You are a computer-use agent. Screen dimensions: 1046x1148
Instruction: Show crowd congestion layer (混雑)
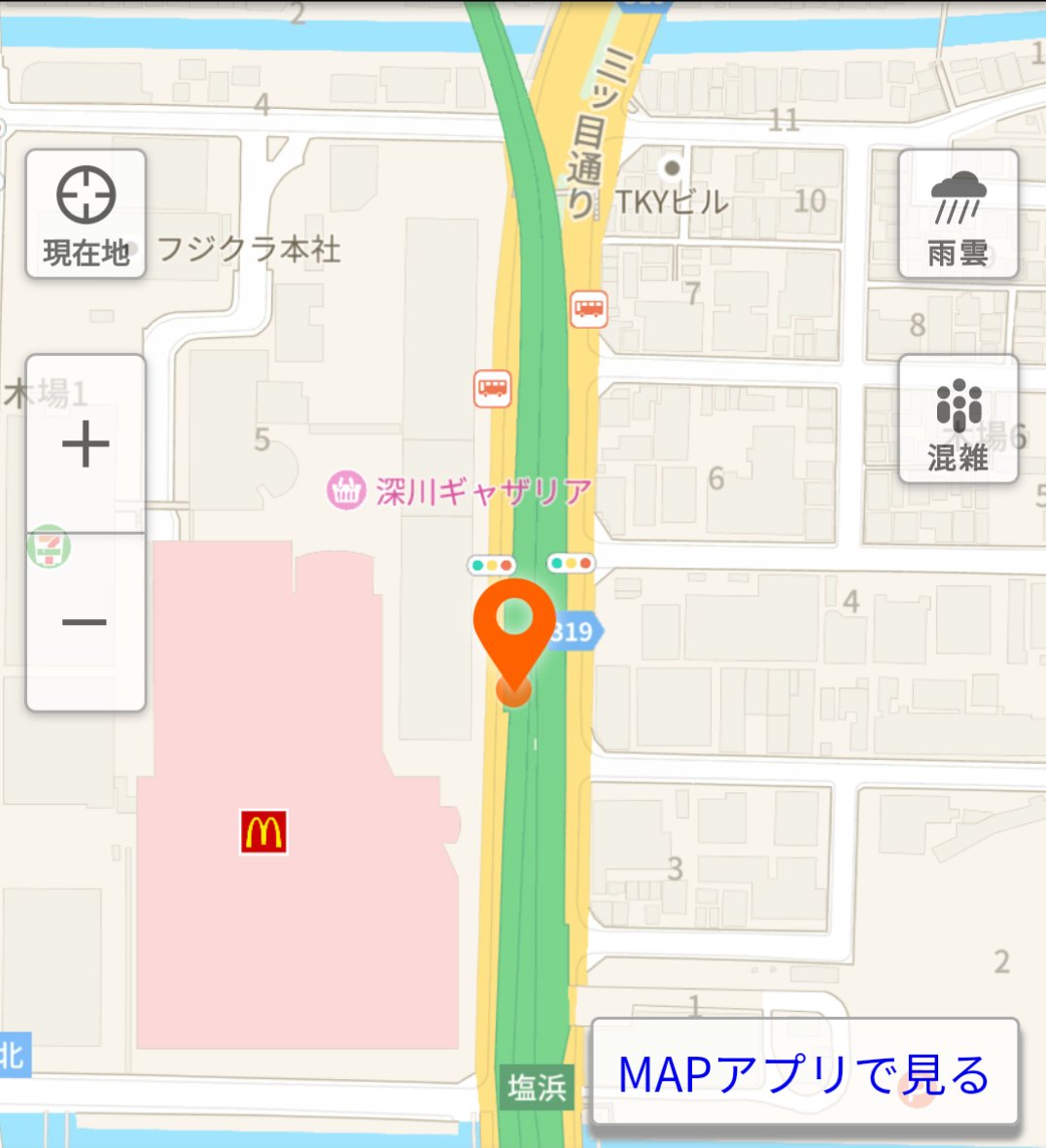[x=958, y=420]
